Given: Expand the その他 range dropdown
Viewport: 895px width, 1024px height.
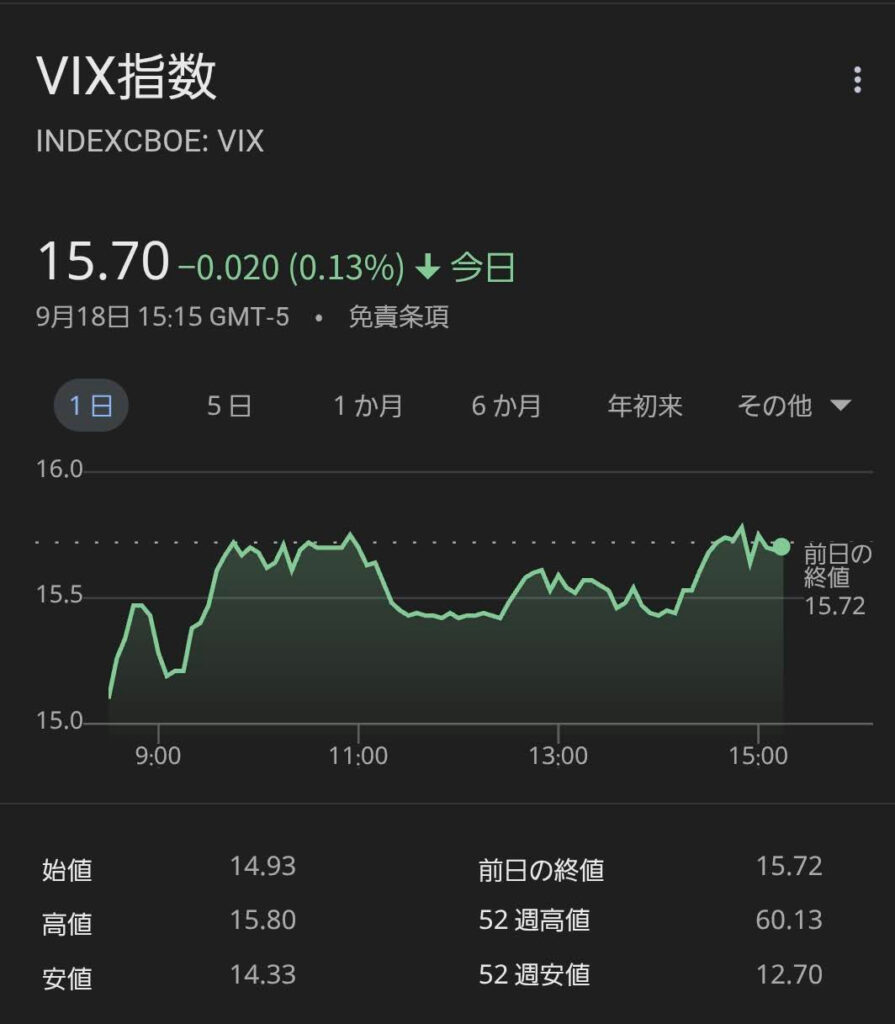Looking at the screenshot, I should 793,406.
